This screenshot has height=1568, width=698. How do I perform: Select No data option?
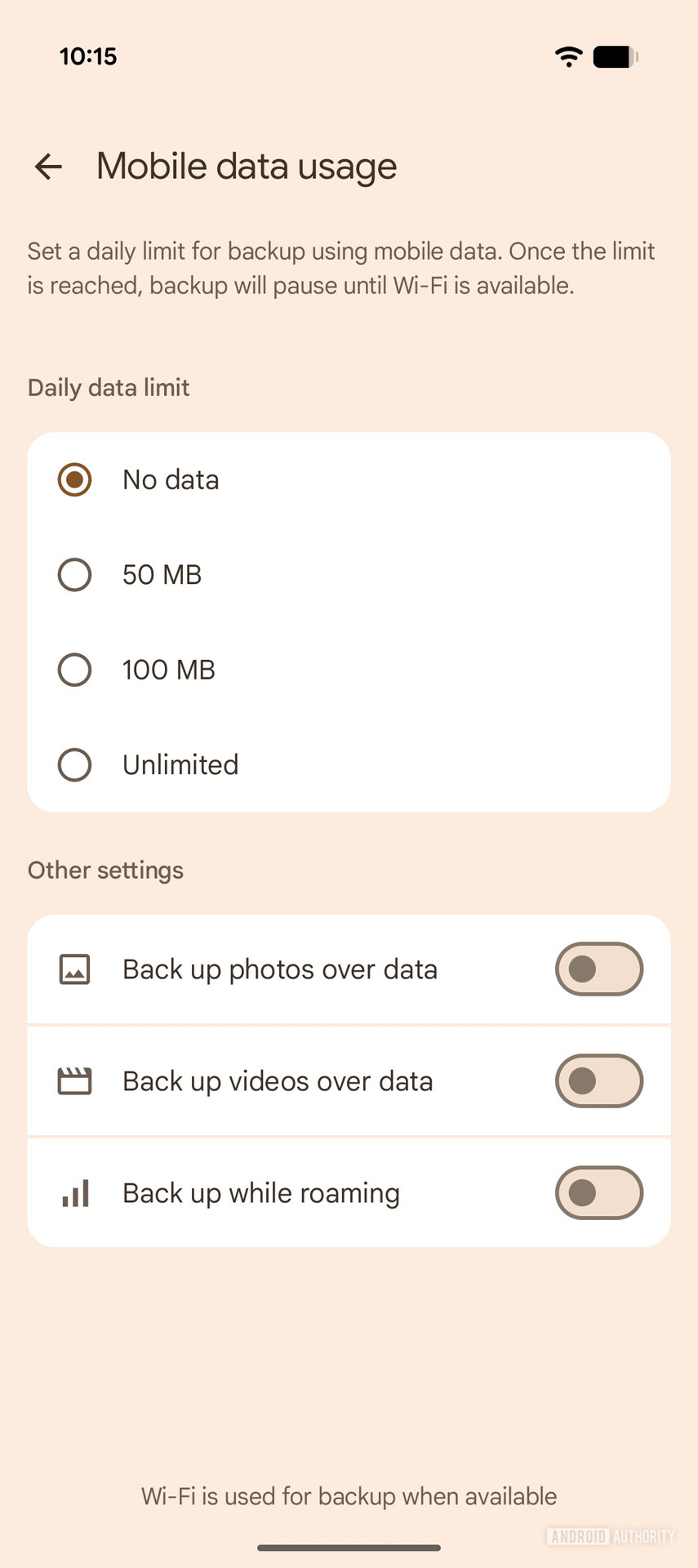tap(73, 480)
